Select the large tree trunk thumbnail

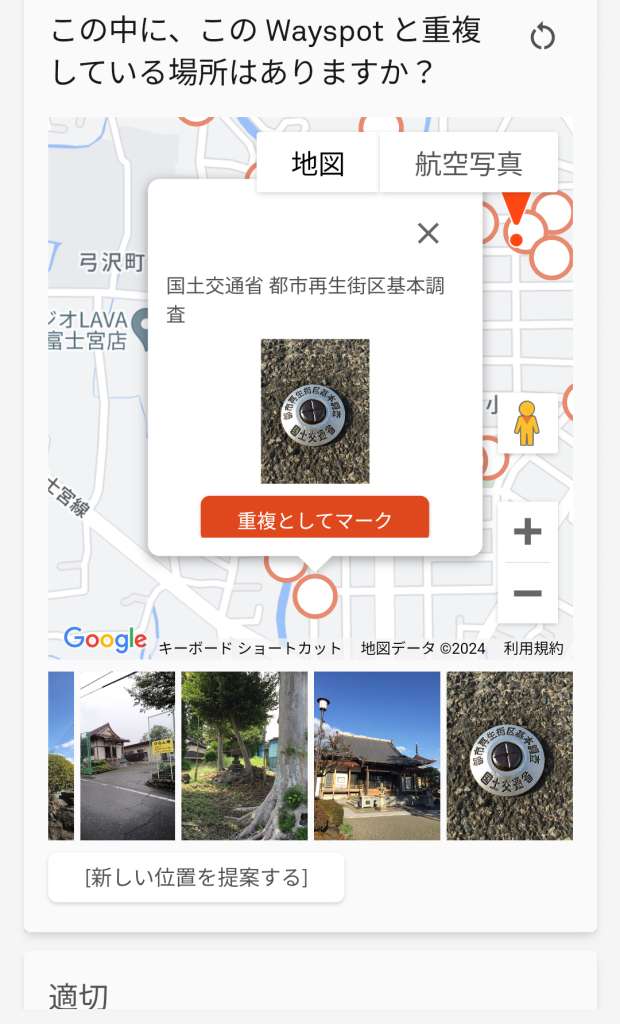pyautogui.click(x=244, y=755)
